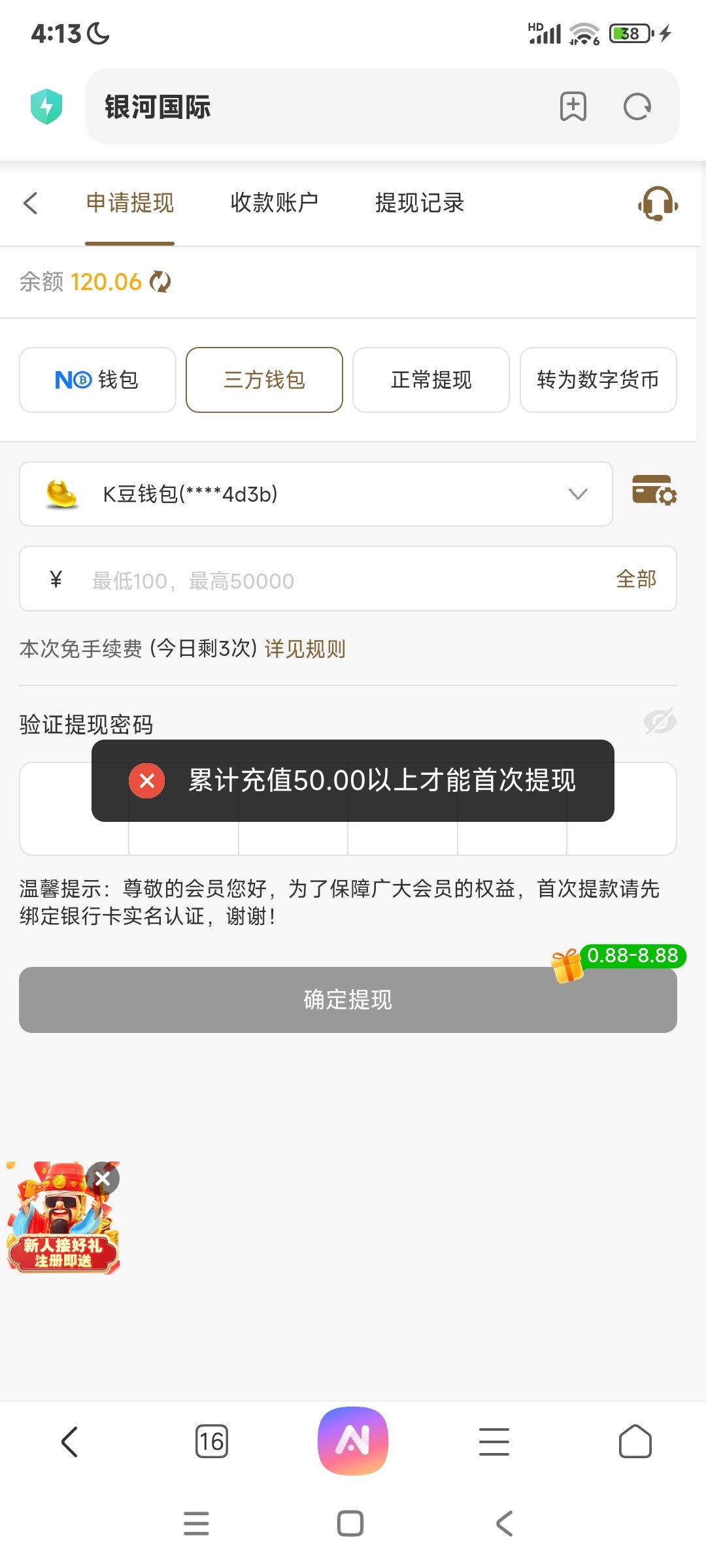Select the 正常提现 withdrawal method
The height and width of the screenshot is (1568, 706).
[431, 380]
